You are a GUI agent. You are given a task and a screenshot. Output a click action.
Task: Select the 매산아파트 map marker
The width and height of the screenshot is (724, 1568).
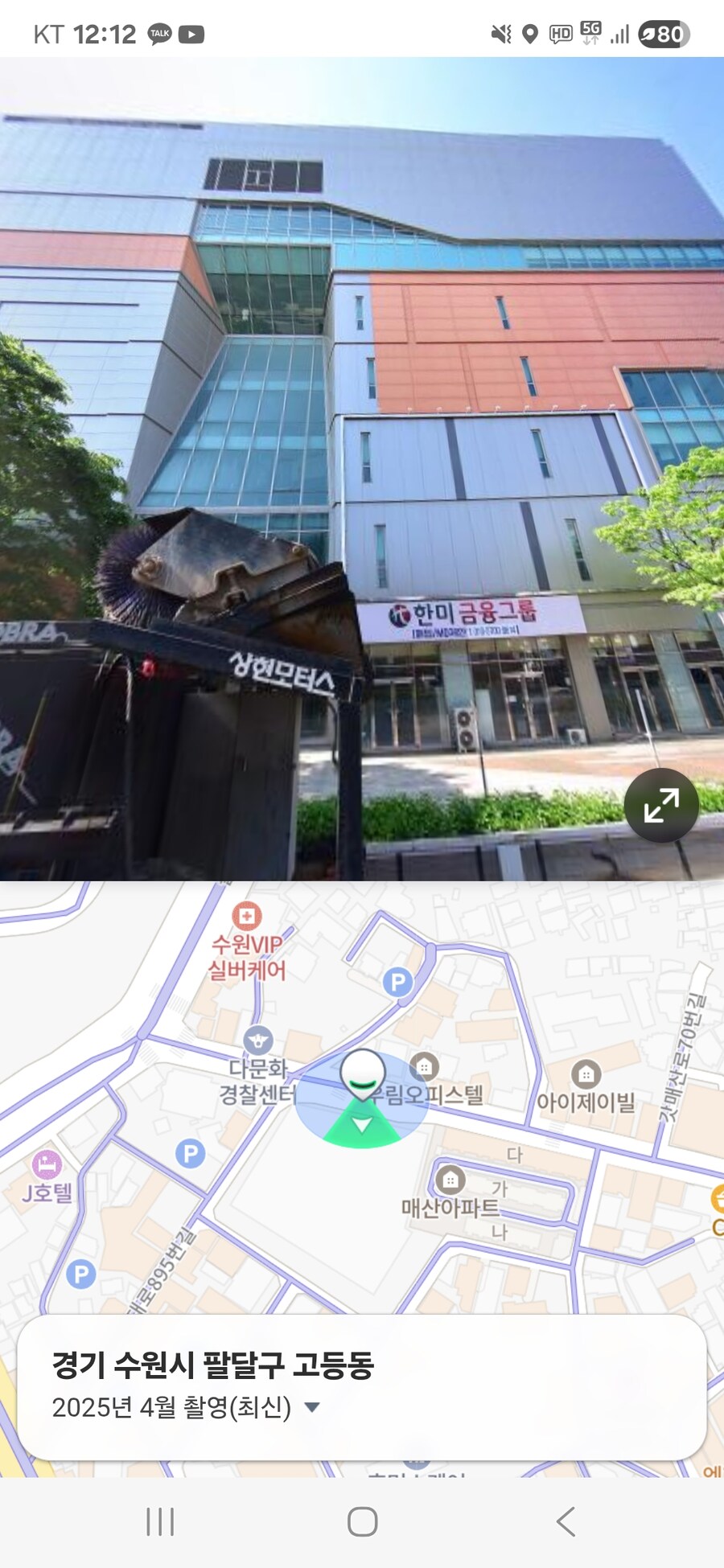(450, 1180)
